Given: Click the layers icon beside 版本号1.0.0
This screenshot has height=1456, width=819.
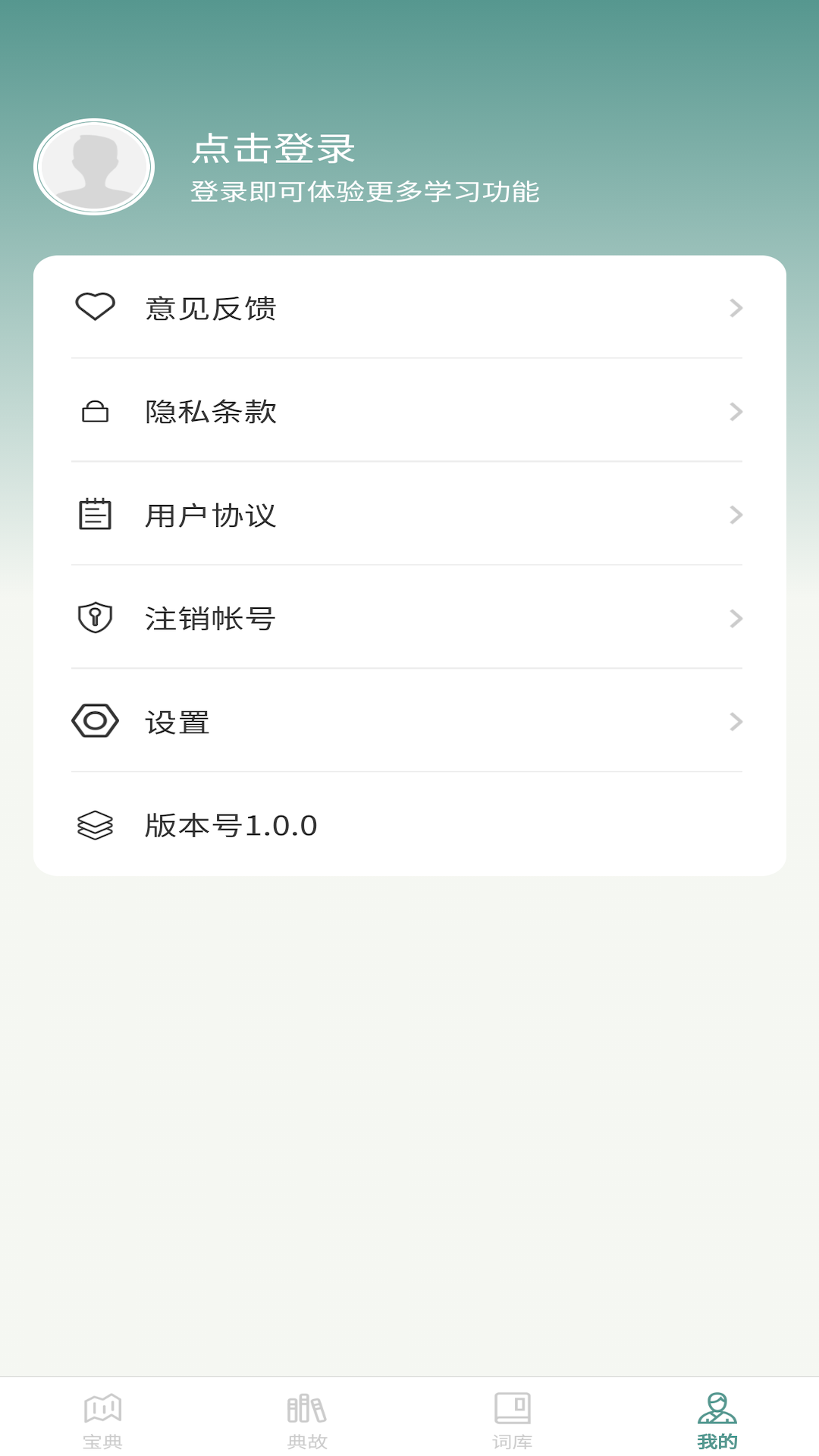Looking at the screenshot, I should [94, 827].
